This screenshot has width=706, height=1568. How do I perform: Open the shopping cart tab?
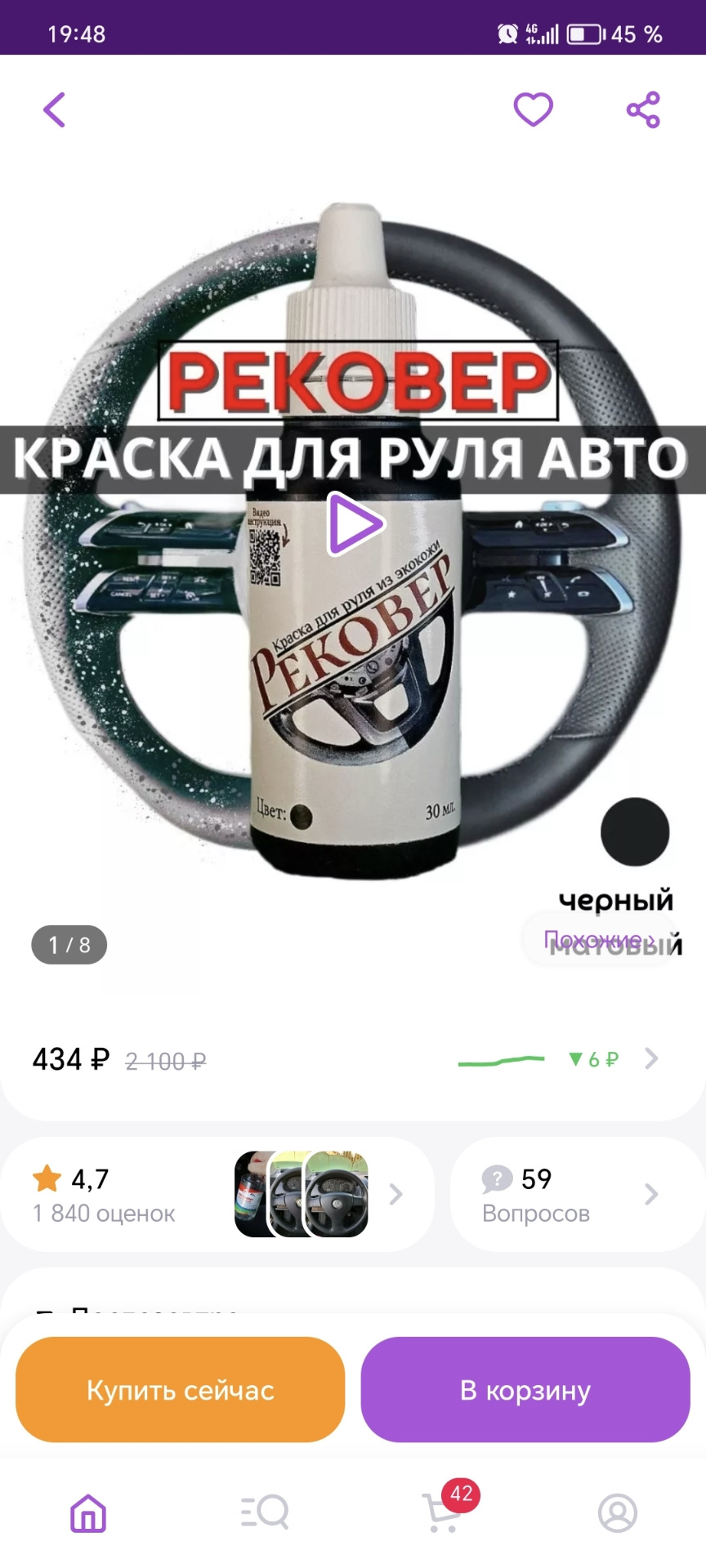click(443, 1513)
